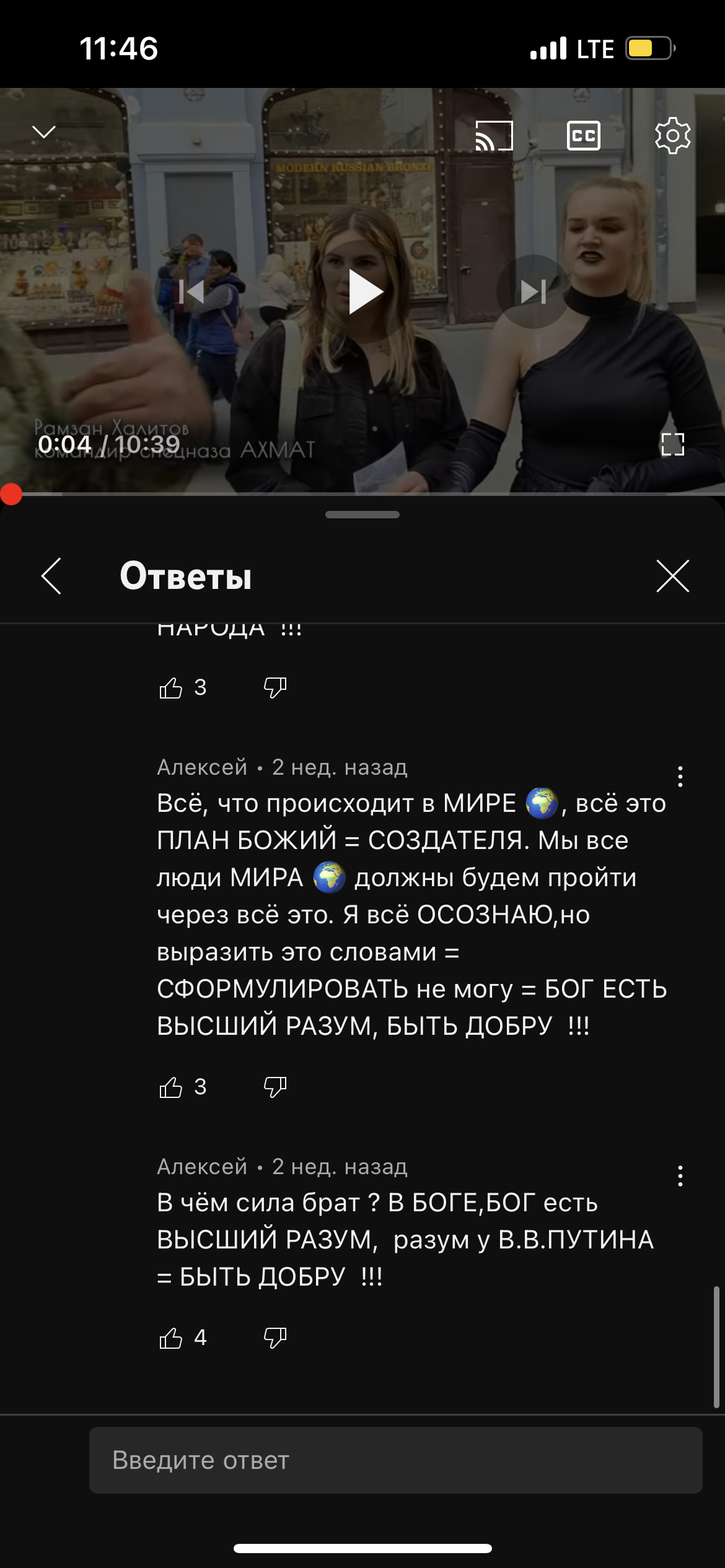This screenshot has height=1568, width=725.
Task: Open options for the 'В чём сила брат' comment
Action: (x=680, y=1175)
